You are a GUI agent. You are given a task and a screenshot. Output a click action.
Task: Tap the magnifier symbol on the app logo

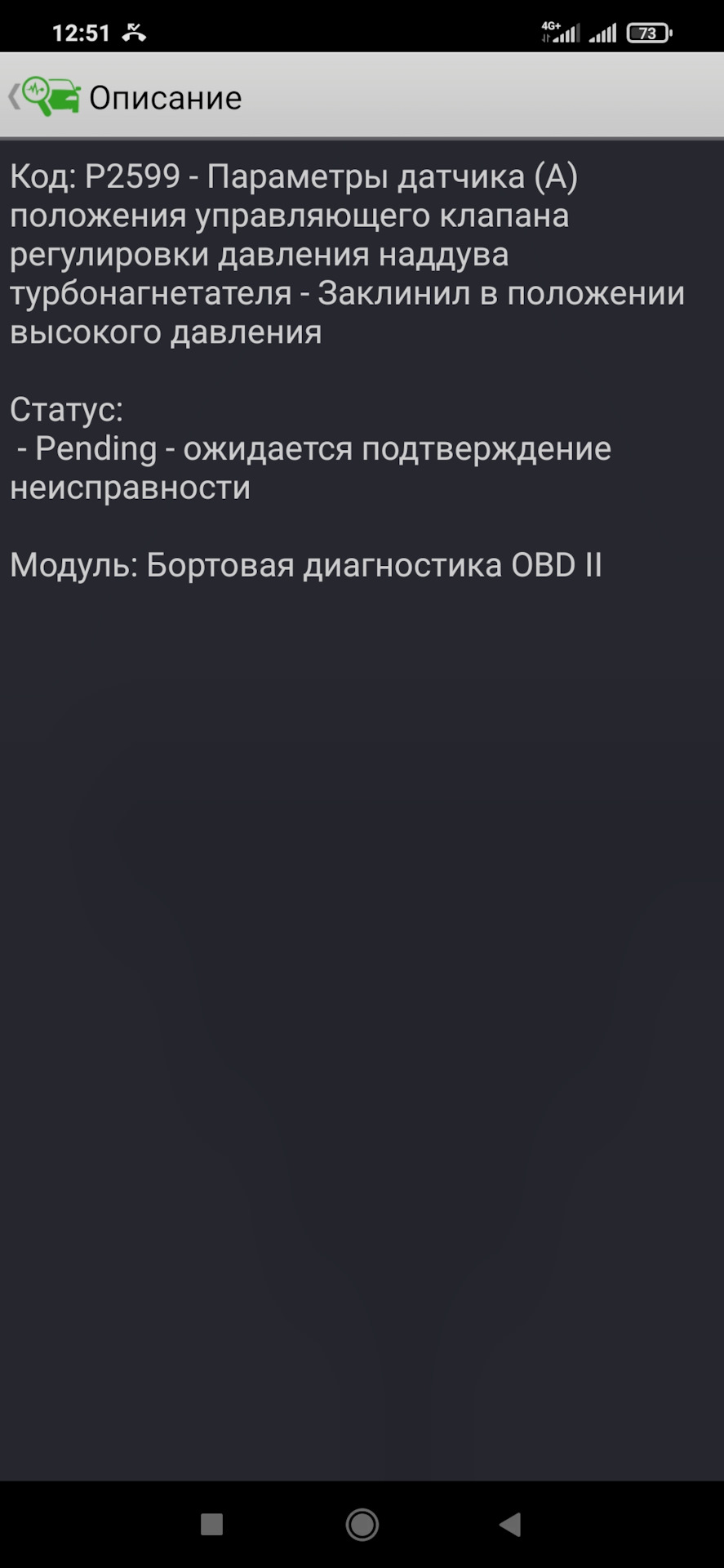pos(34,88)
